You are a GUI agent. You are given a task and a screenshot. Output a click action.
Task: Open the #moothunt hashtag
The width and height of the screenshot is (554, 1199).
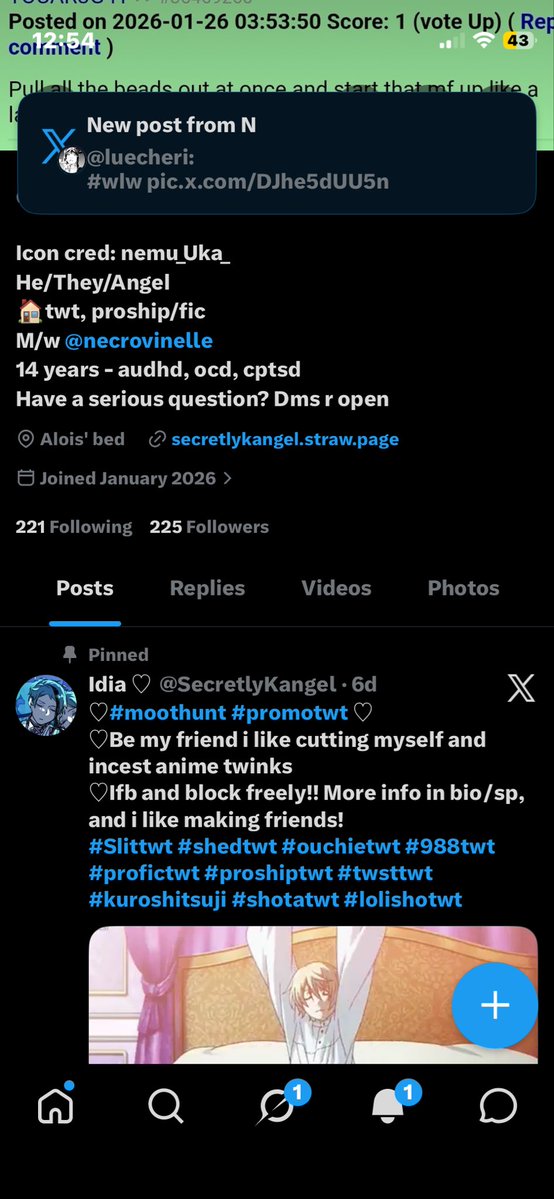tap(168, 713)
